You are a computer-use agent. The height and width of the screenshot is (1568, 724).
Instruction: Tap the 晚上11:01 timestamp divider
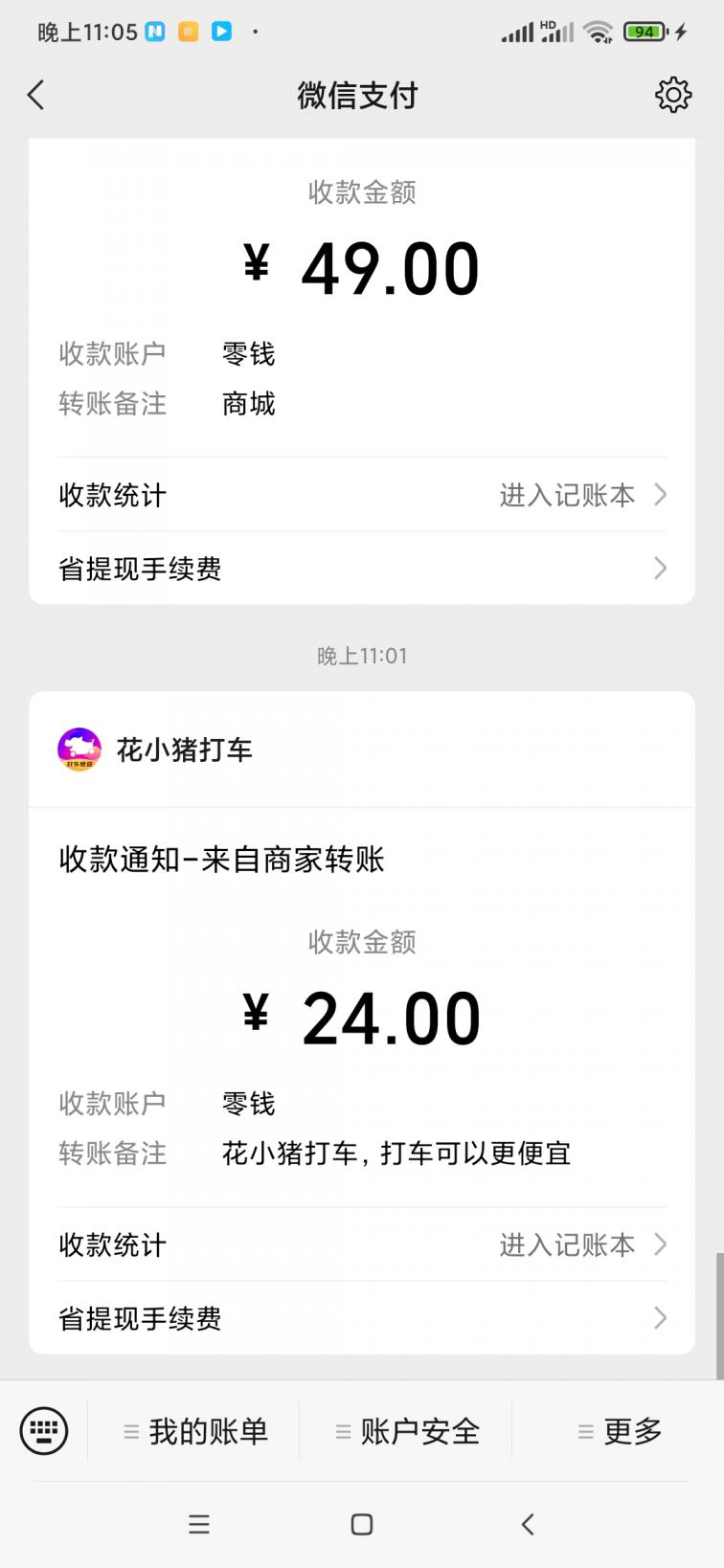[x=362, y=656]
